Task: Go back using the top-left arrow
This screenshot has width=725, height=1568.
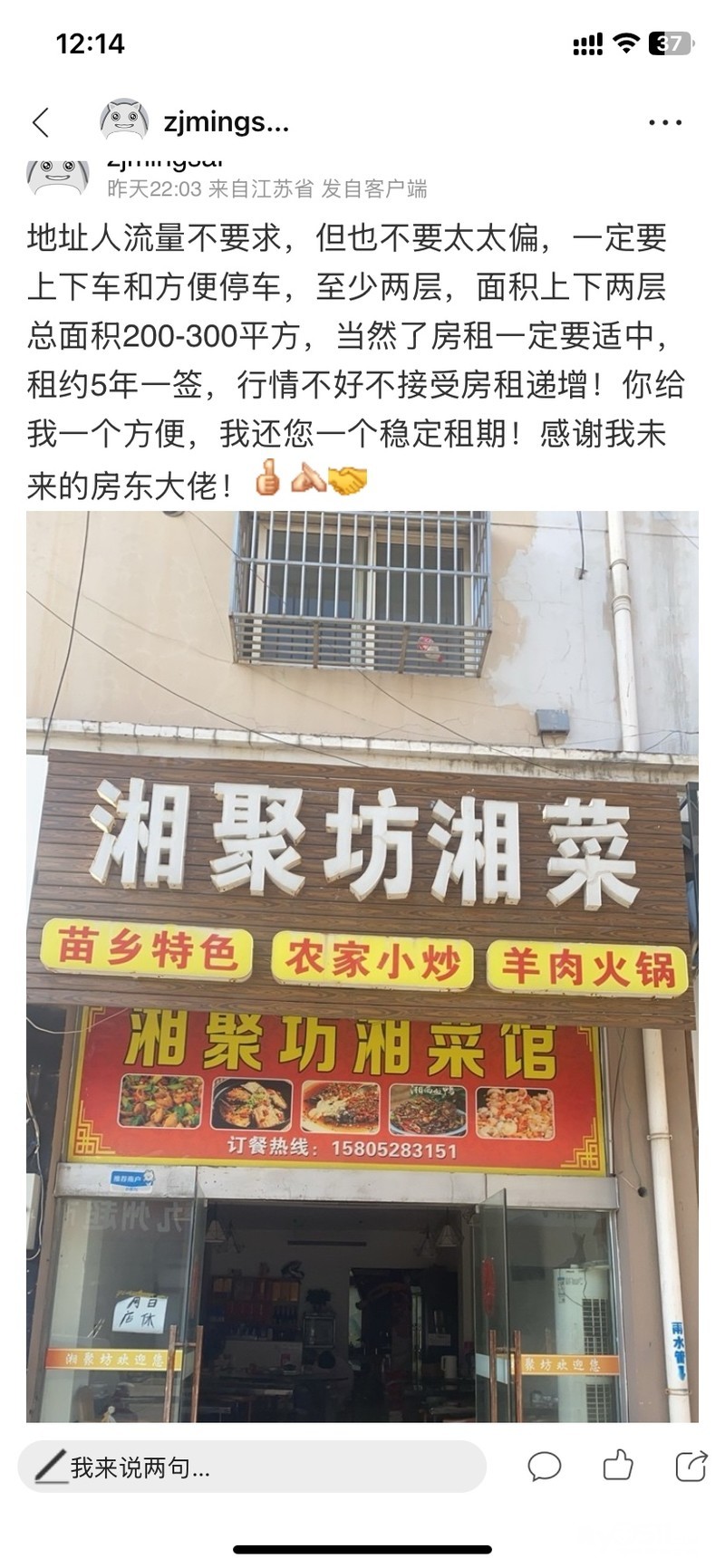Action: click(x=41, y=122)
